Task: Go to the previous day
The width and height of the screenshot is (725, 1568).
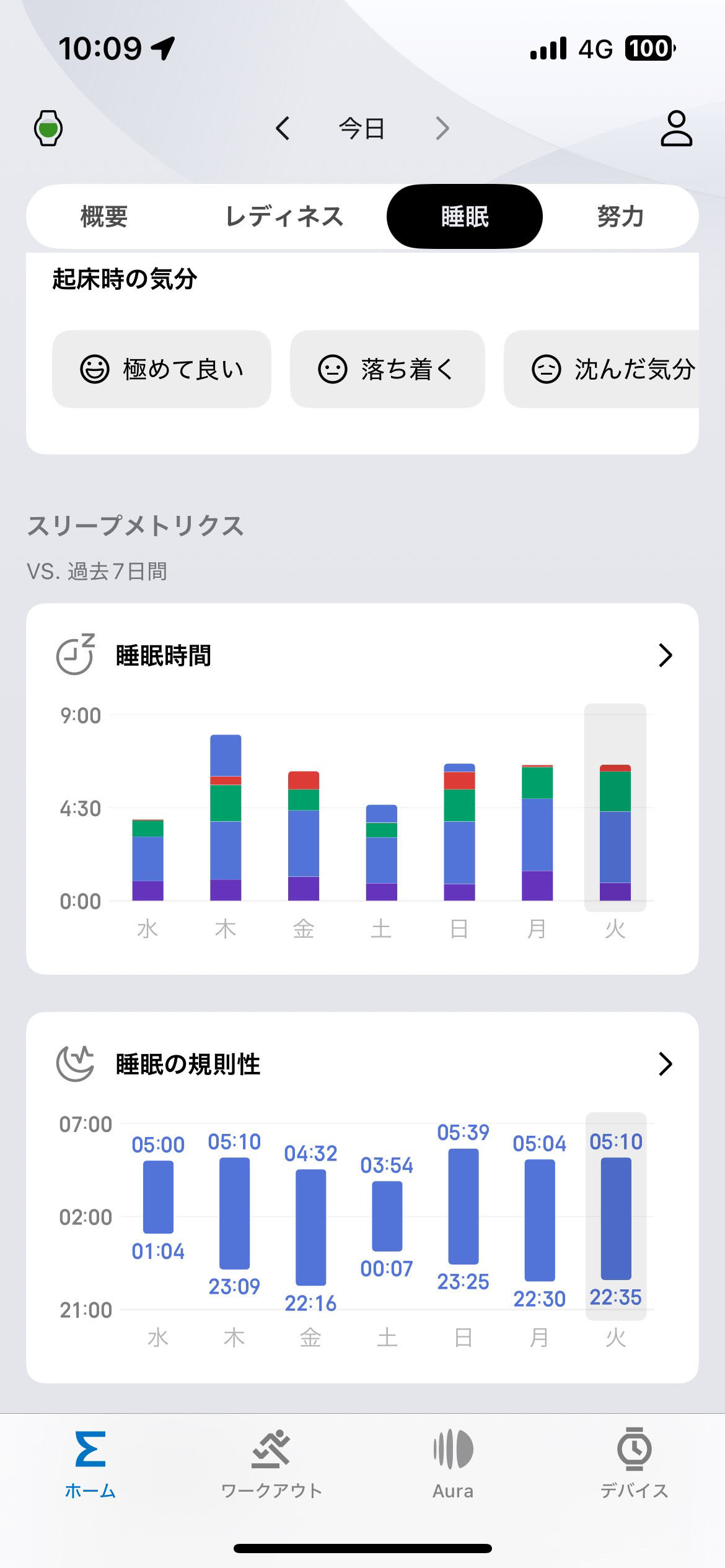Action: pos(283,128)
